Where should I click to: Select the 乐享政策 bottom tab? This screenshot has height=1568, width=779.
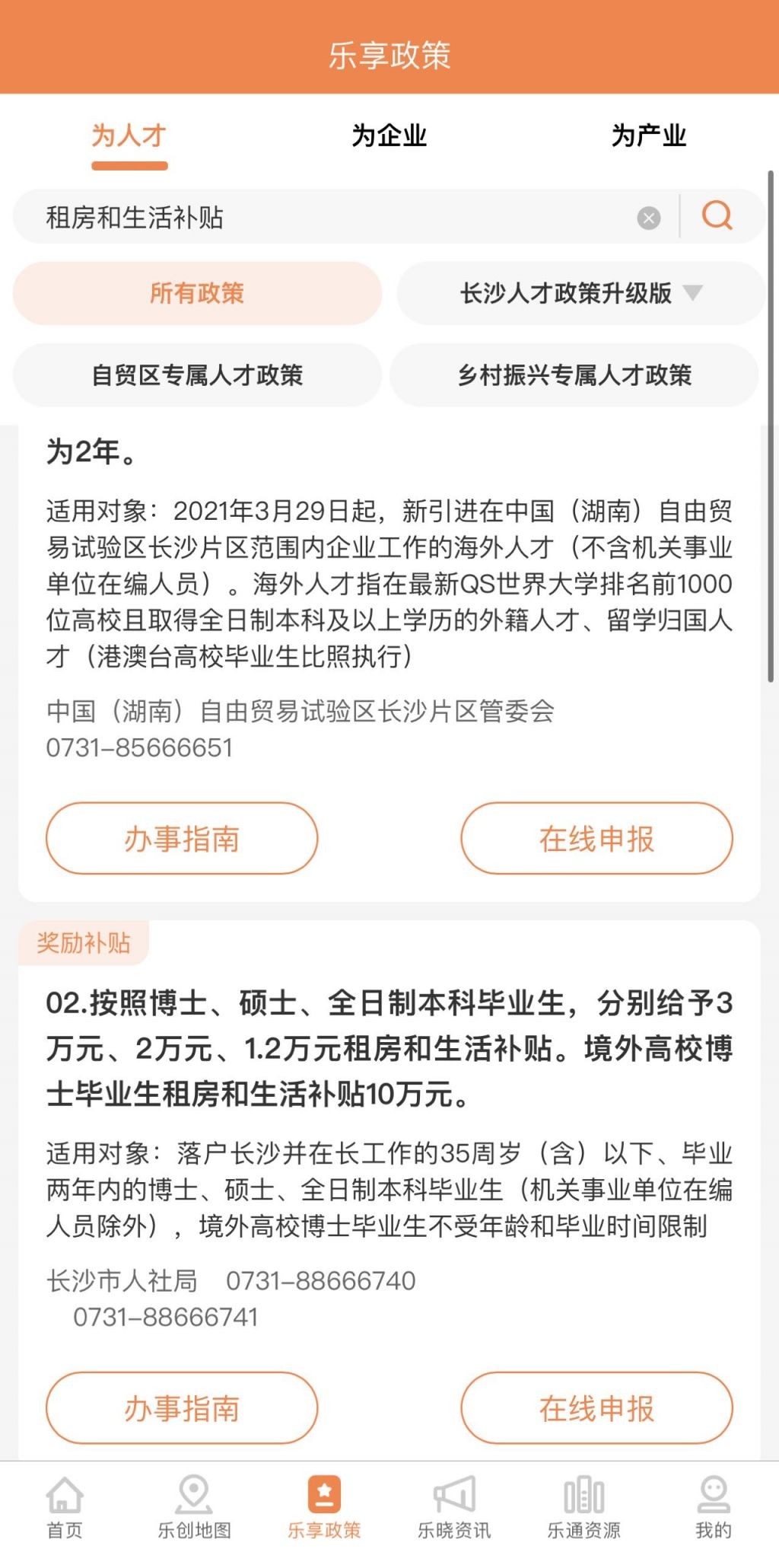[x=324, y=1509]
